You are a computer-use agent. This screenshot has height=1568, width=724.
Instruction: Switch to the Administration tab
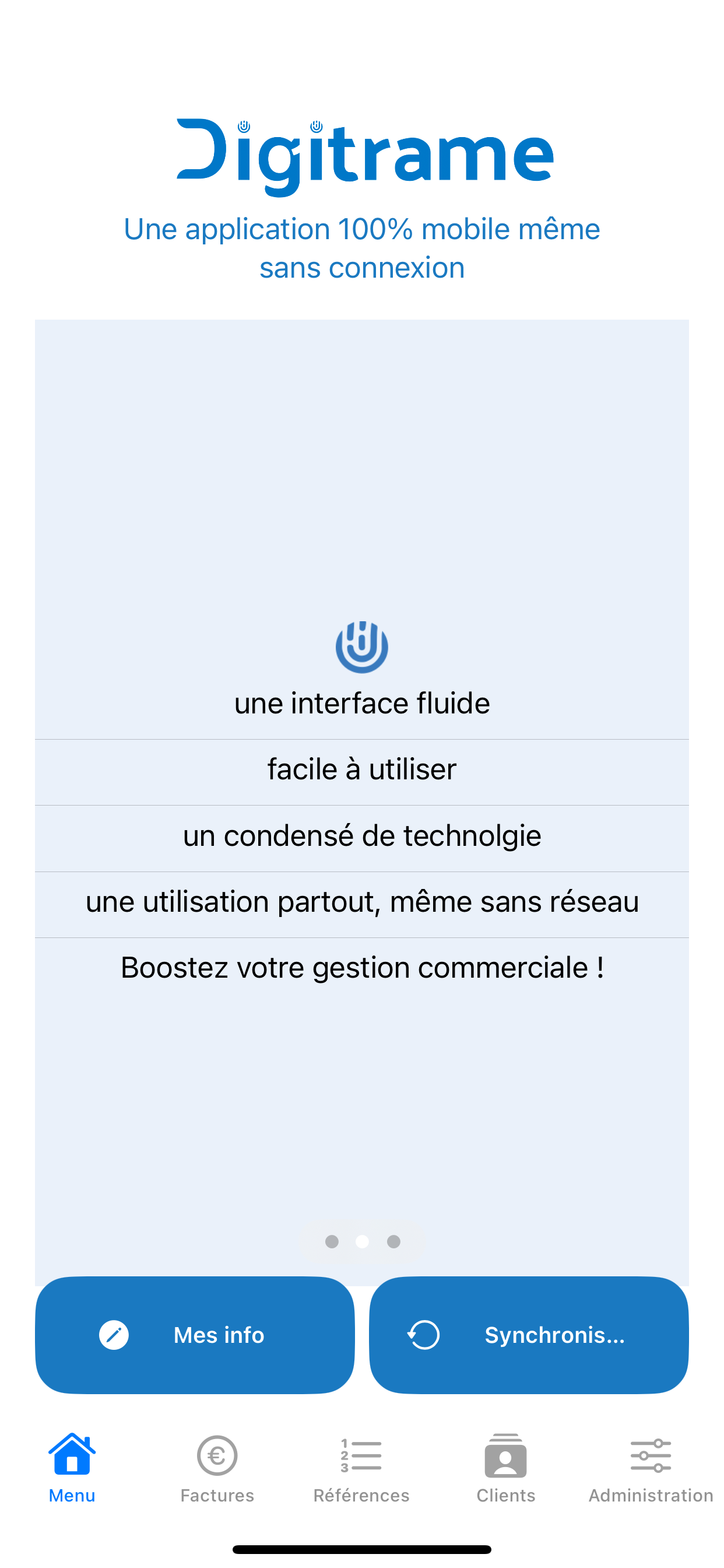click(651, 1468)
